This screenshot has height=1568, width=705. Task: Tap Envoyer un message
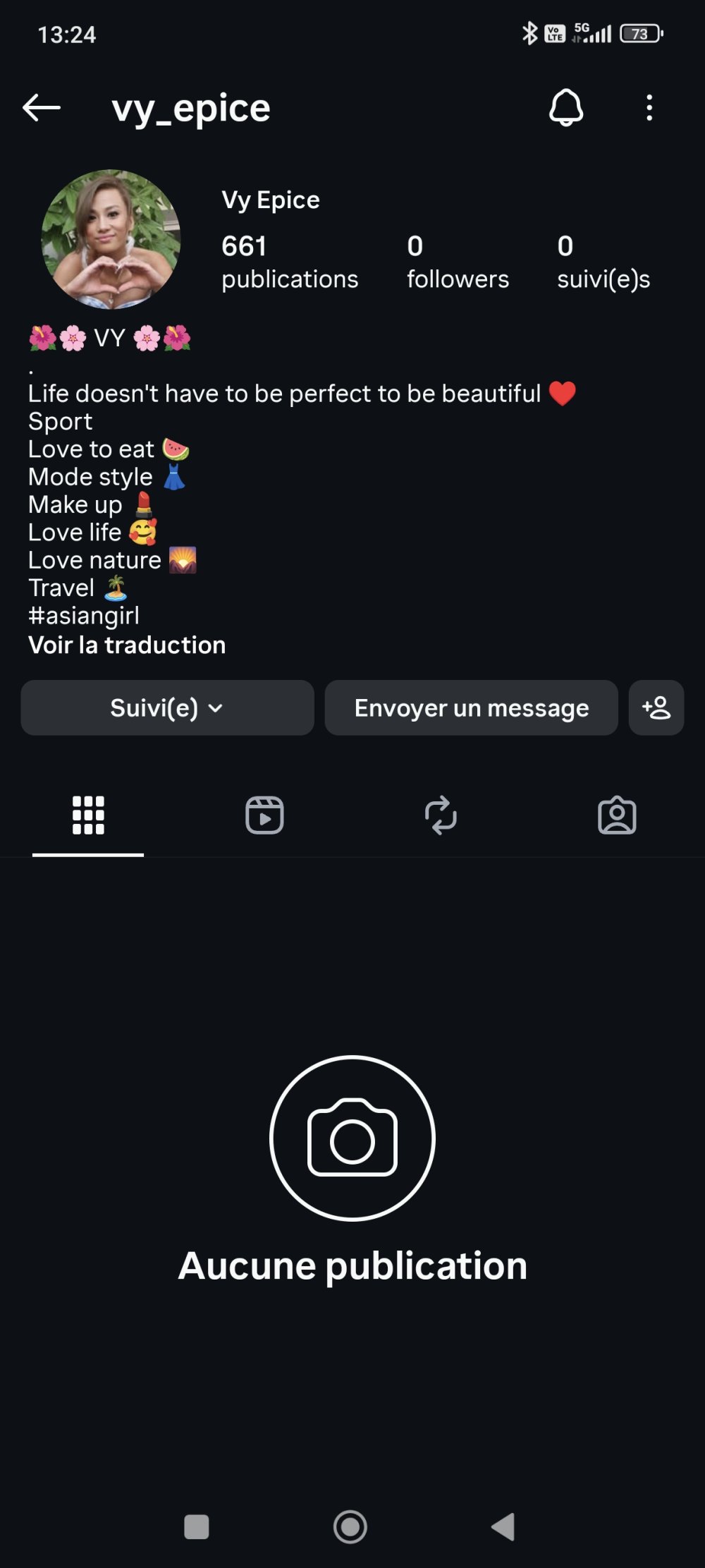pyautogui.click(x=471, y=707)
